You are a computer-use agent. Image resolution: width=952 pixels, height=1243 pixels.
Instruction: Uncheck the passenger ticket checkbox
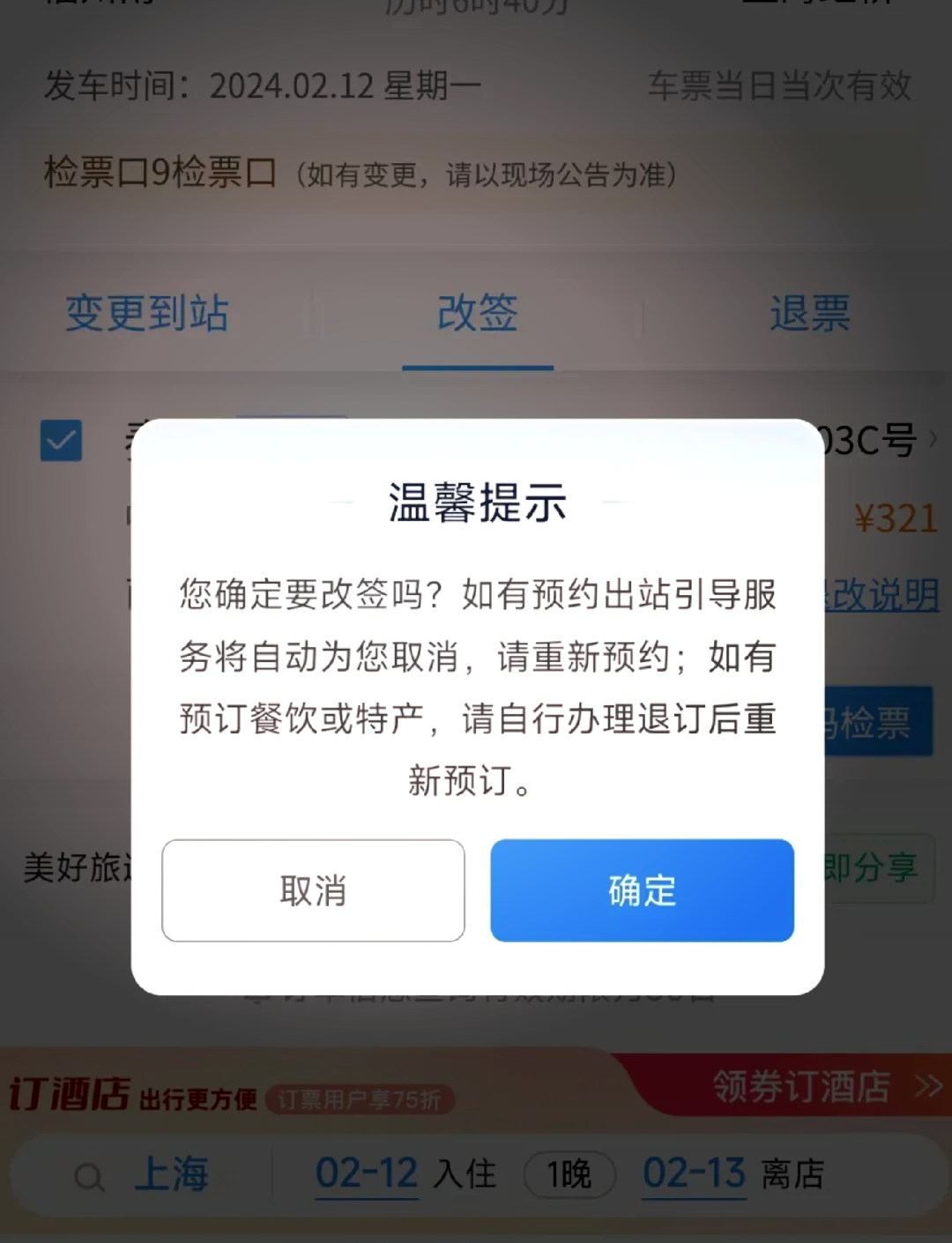[x=61, y=440]
